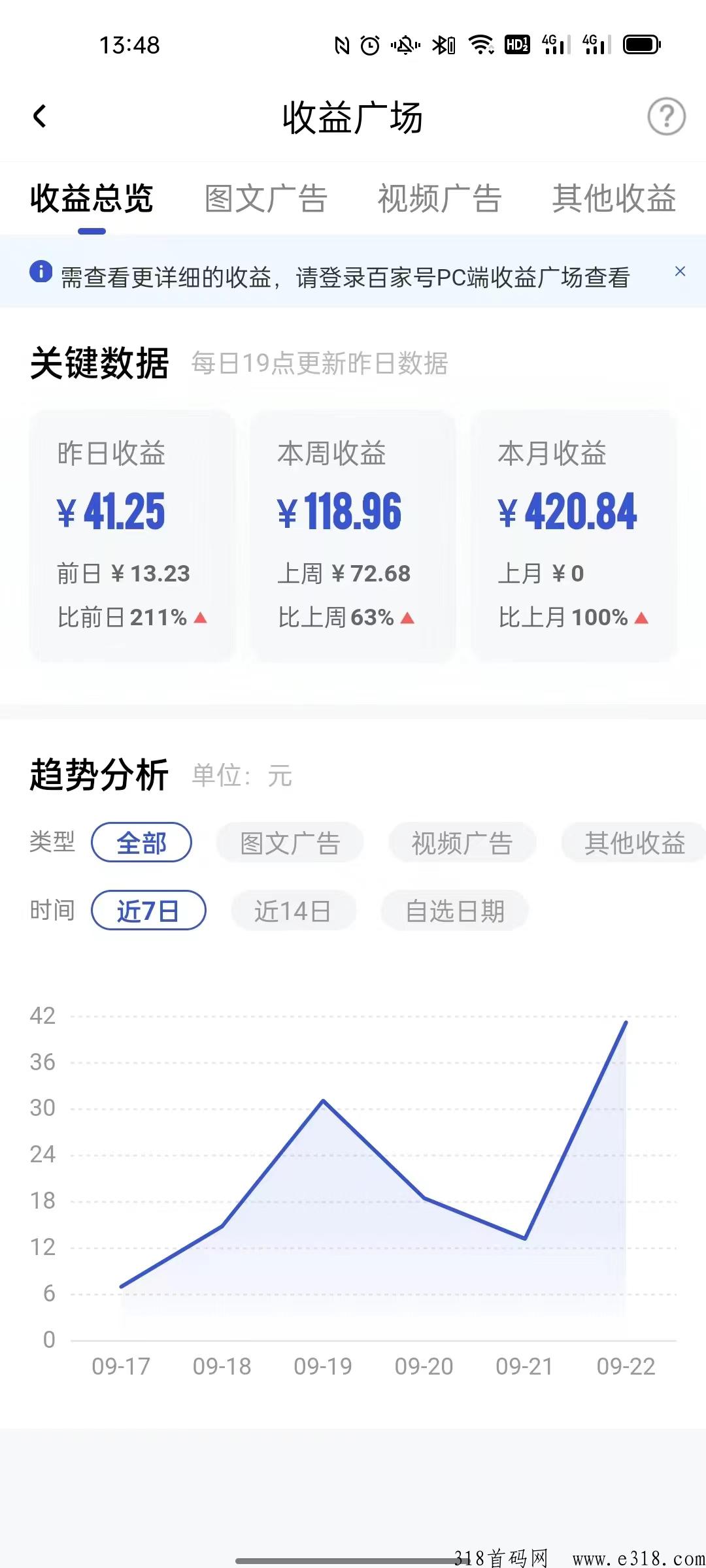Image resolution: width=706 pixels, height=1568 pixels.
Task: Select the 近7日 time range
Action: coord(148,911)
